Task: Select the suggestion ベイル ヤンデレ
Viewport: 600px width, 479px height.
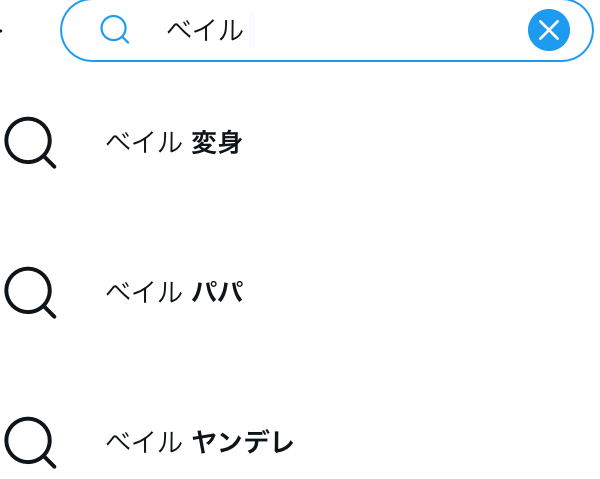Action: [x=200, y=441]
